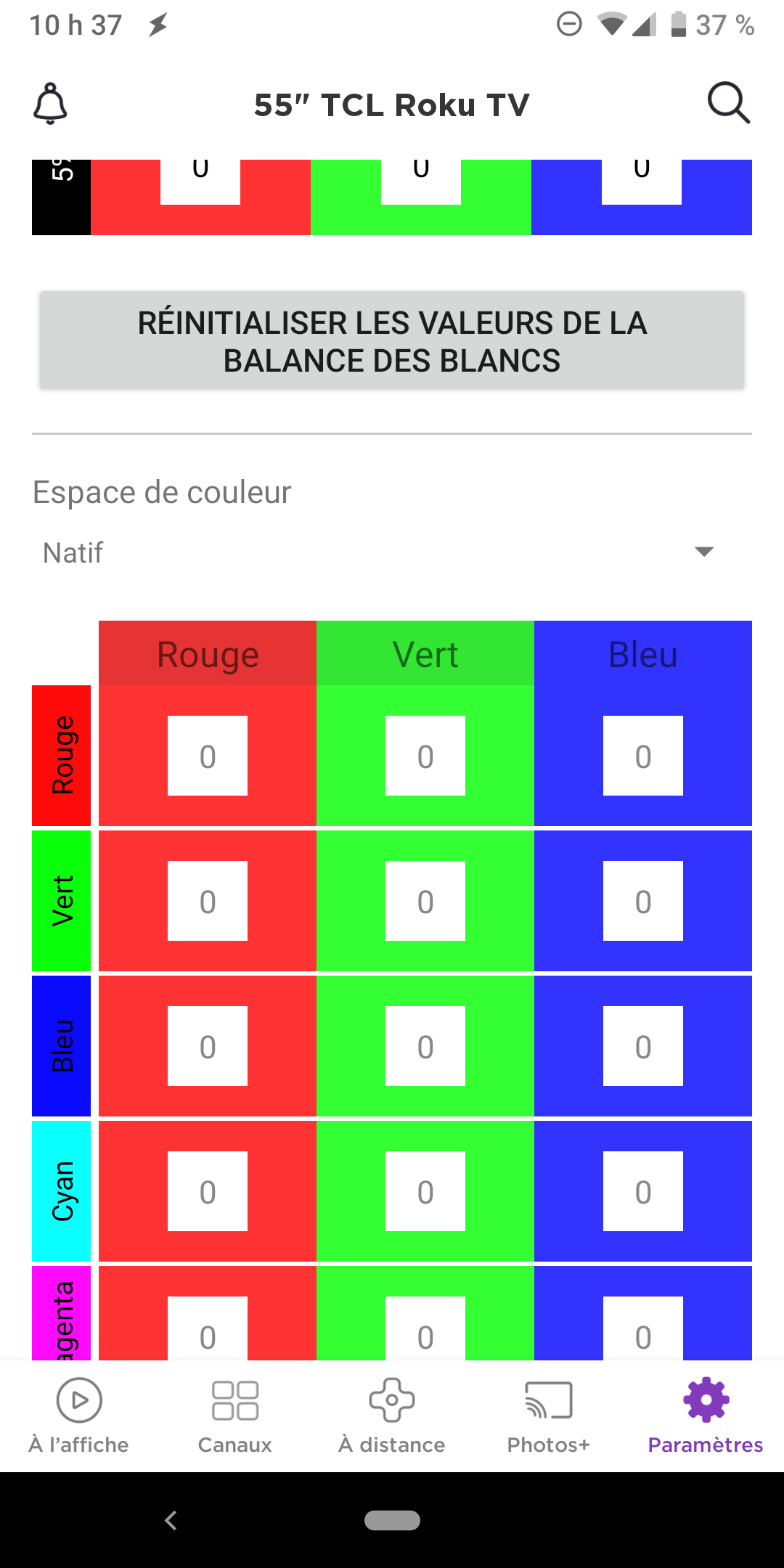Open the À distance remote tab
Screen dimensions: 784x1568
click(392, 1416)
